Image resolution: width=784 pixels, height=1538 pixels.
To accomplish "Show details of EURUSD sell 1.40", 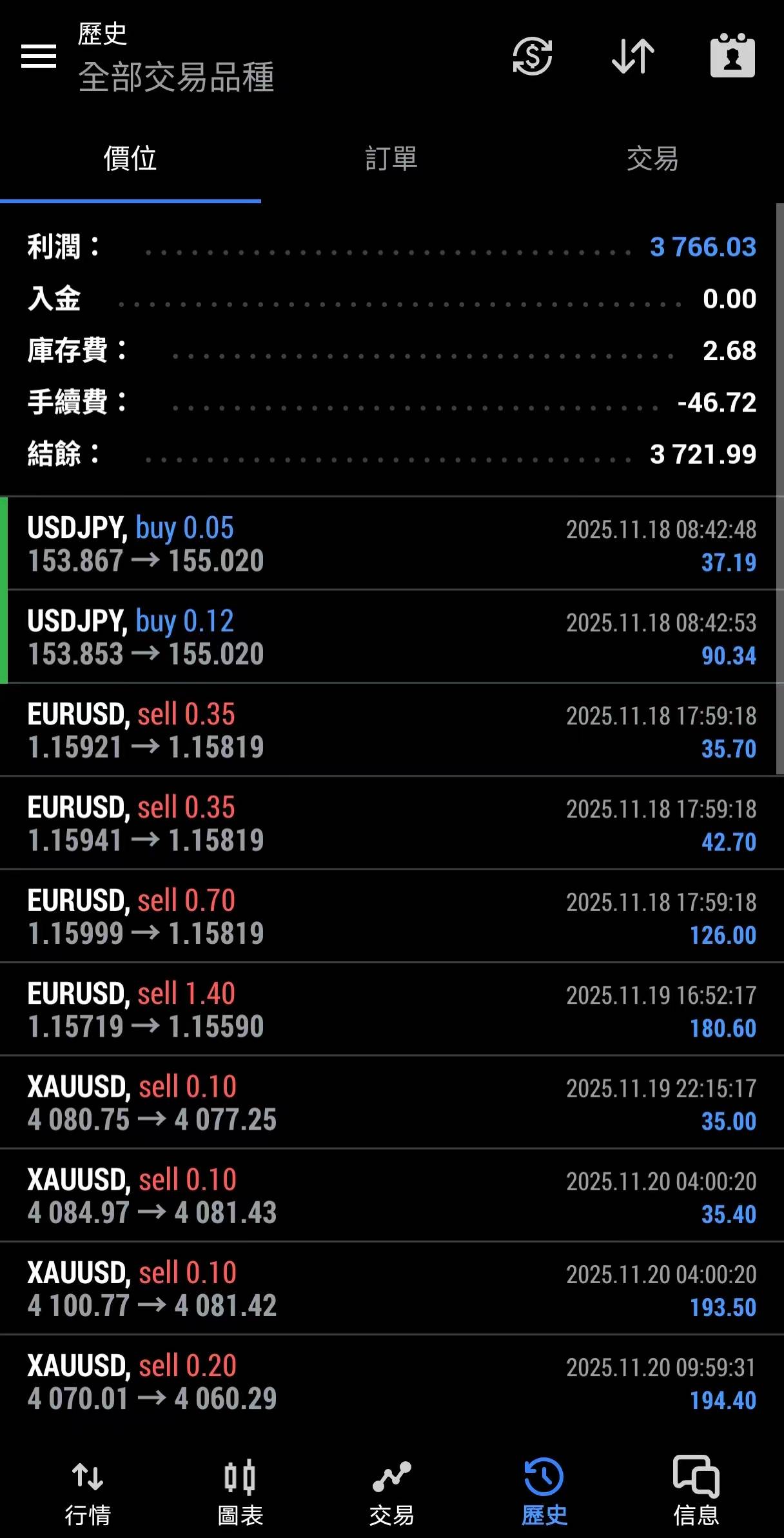I will [x=391, y=1010].
